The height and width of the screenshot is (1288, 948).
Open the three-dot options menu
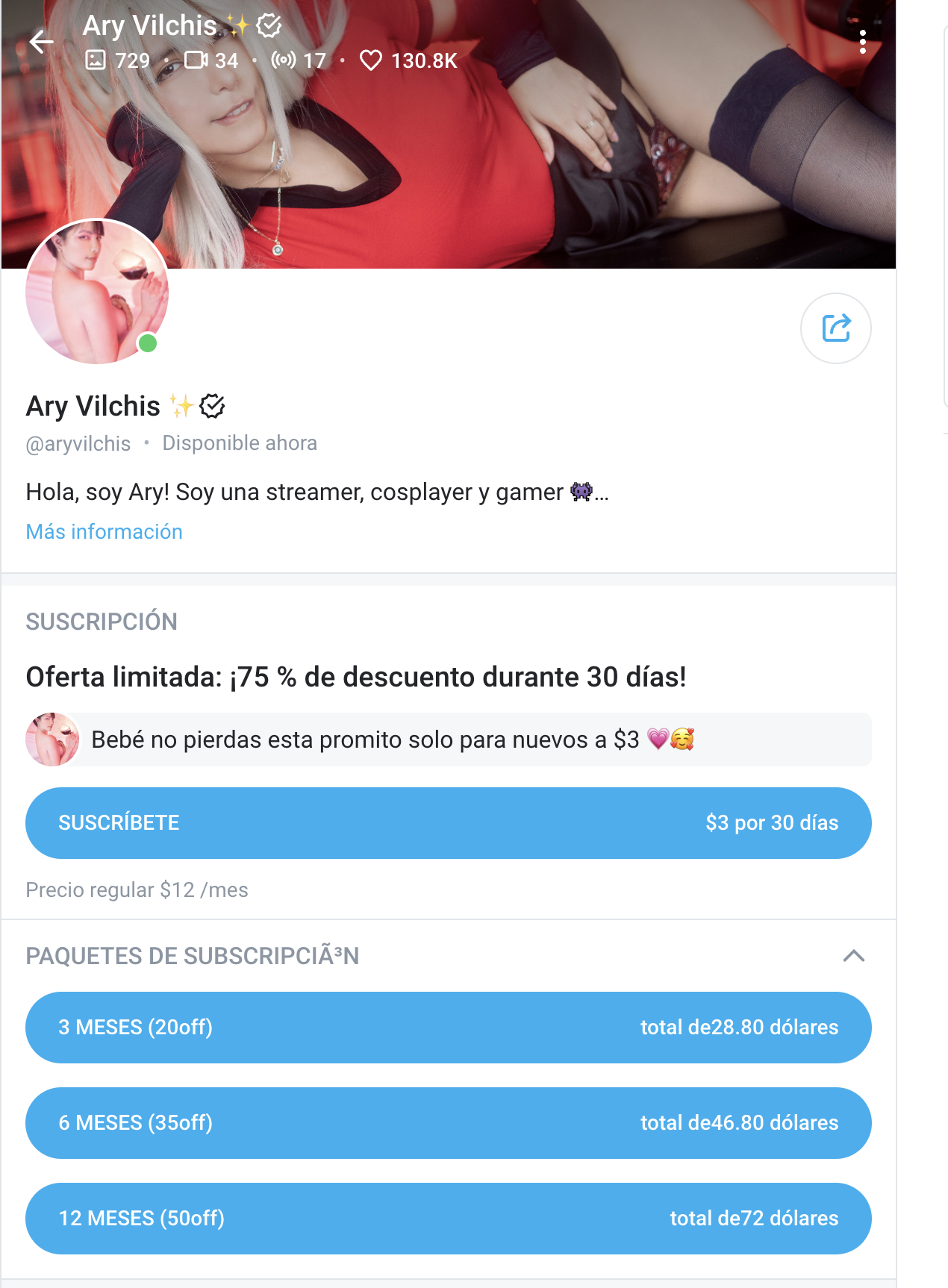click(x=864, y=43)
